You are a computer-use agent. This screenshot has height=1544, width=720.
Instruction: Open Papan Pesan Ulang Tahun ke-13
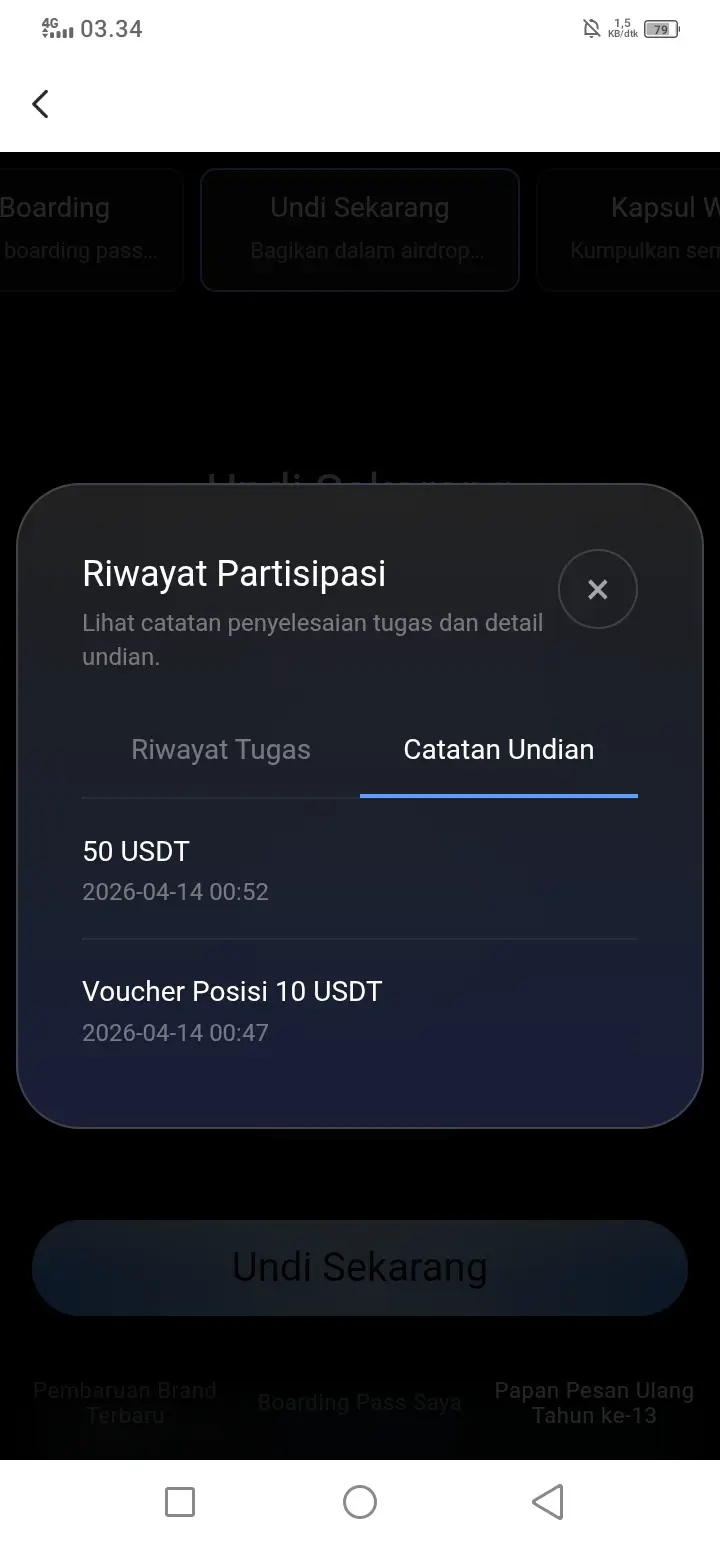594,1403
